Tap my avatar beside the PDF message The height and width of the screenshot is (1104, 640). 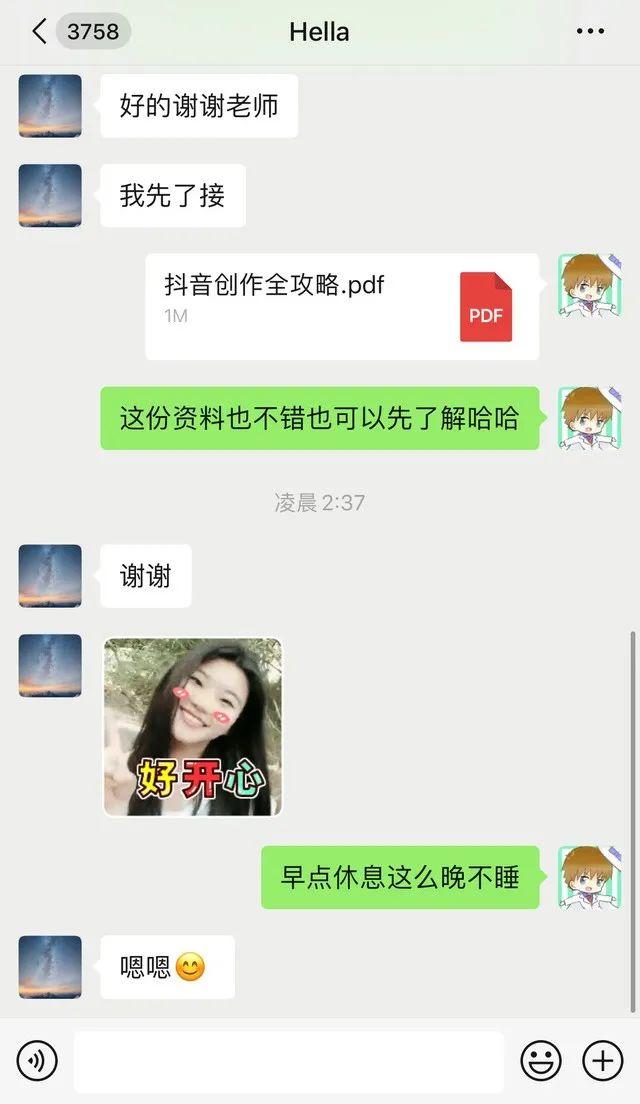pos(588,285)
